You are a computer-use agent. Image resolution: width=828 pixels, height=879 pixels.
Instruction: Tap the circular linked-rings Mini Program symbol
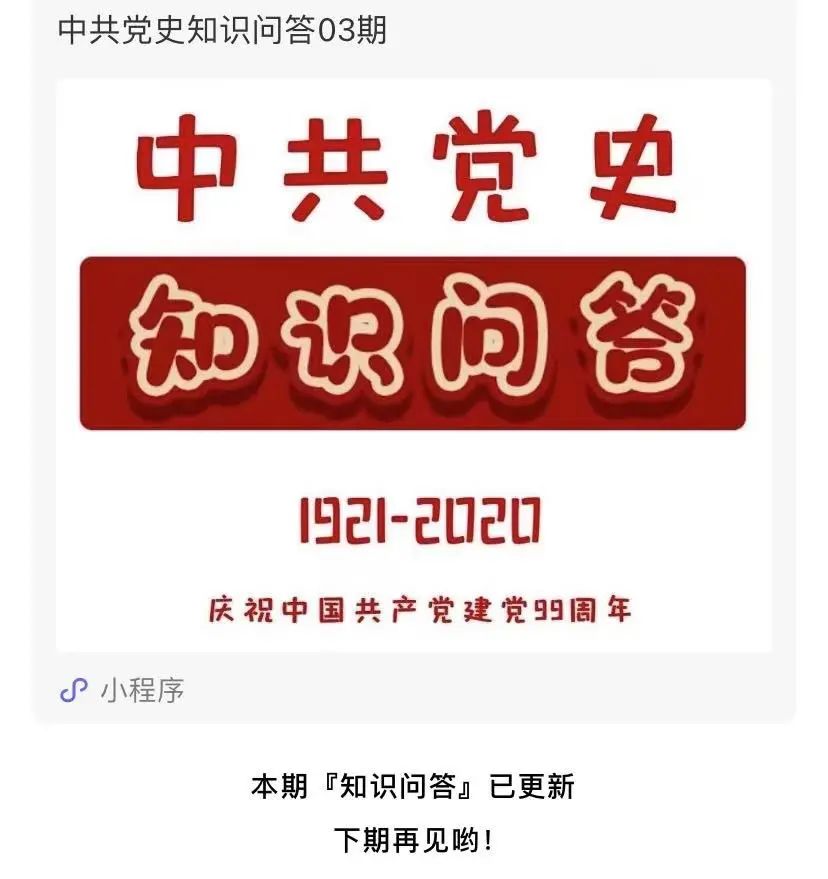tap(74, 688)
